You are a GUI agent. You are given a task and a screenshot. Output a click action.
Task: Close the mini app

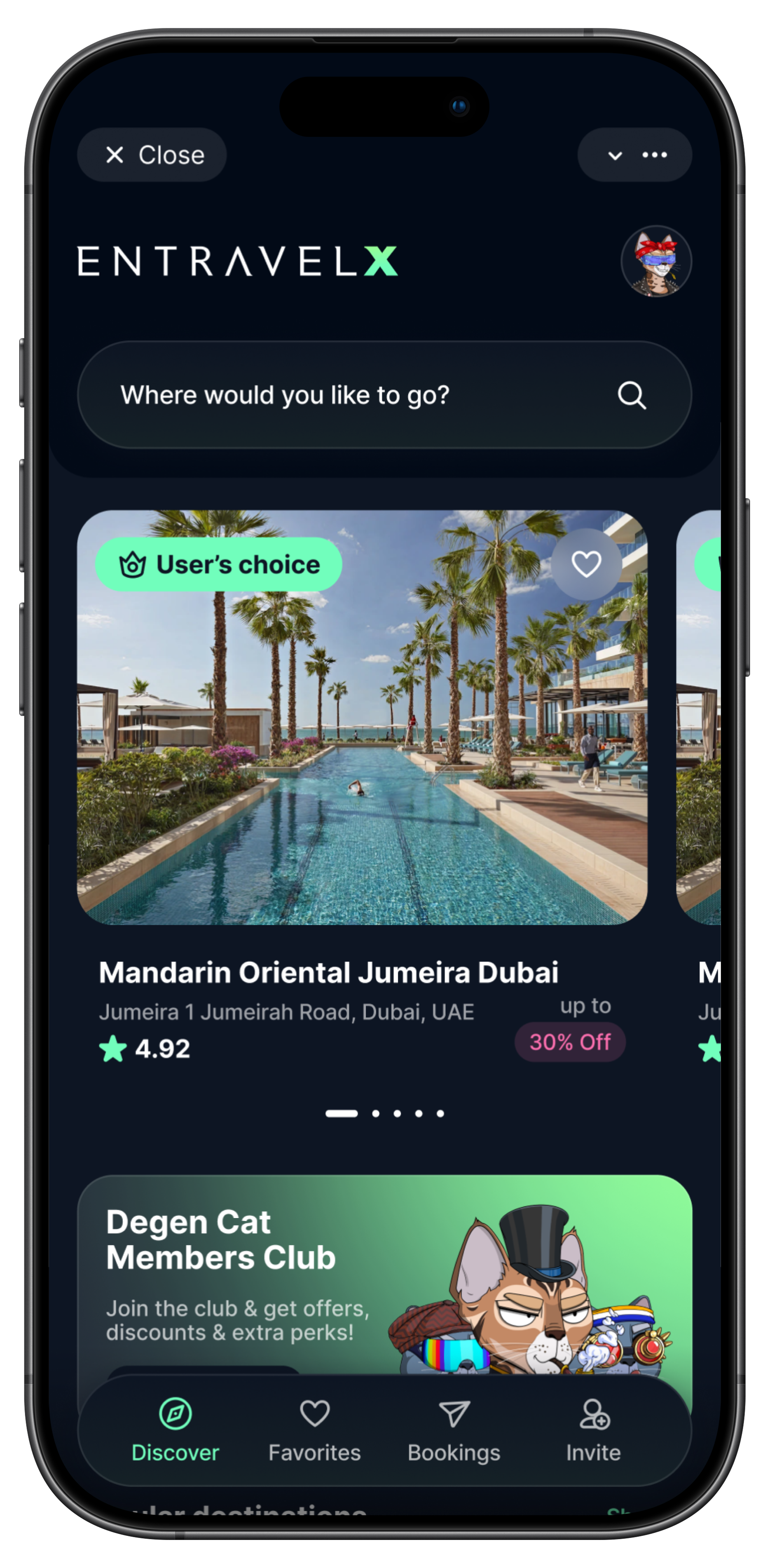pos(152,155)
